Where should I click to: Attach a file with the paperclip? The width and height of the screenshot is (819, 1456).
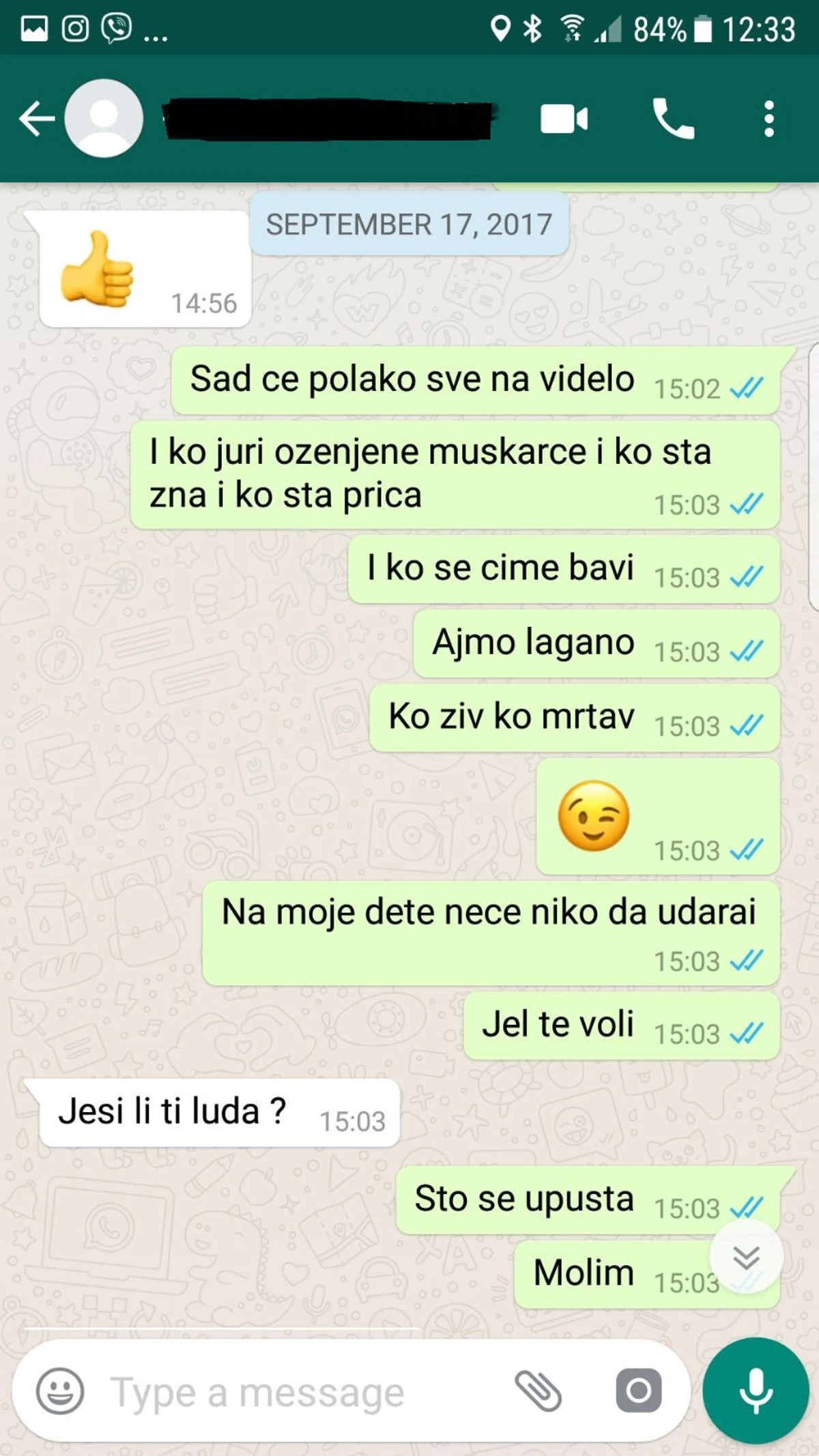(538, 1391)
